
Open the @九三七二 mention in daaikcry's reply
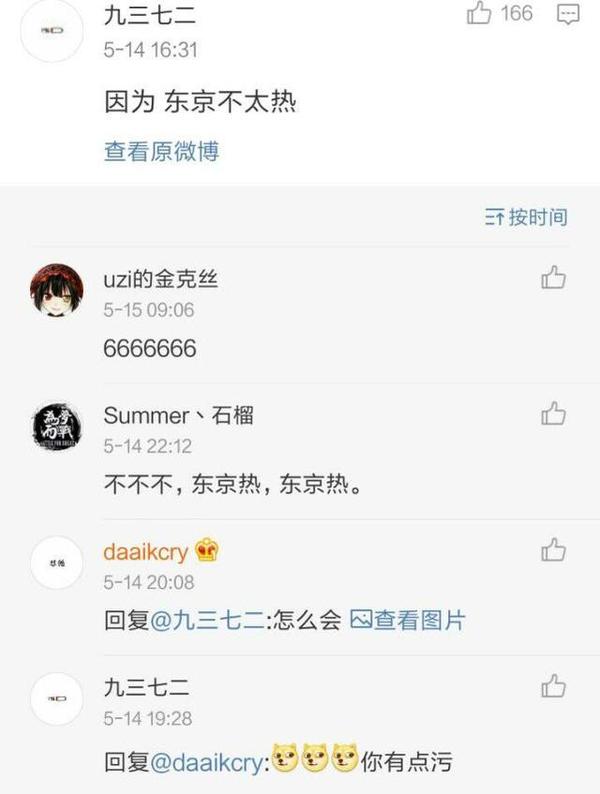[208, 621]
